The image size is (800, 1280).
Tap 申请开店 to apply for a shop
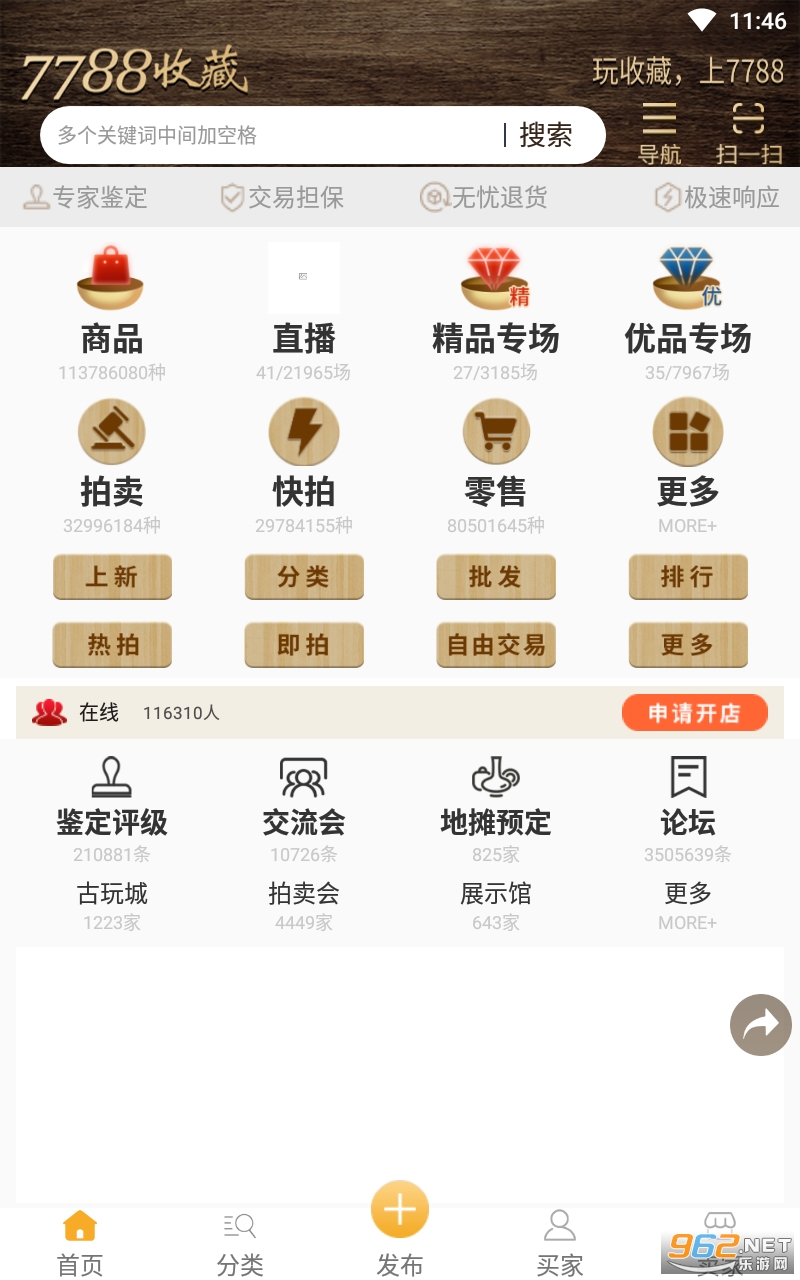(x=695, y=713)
